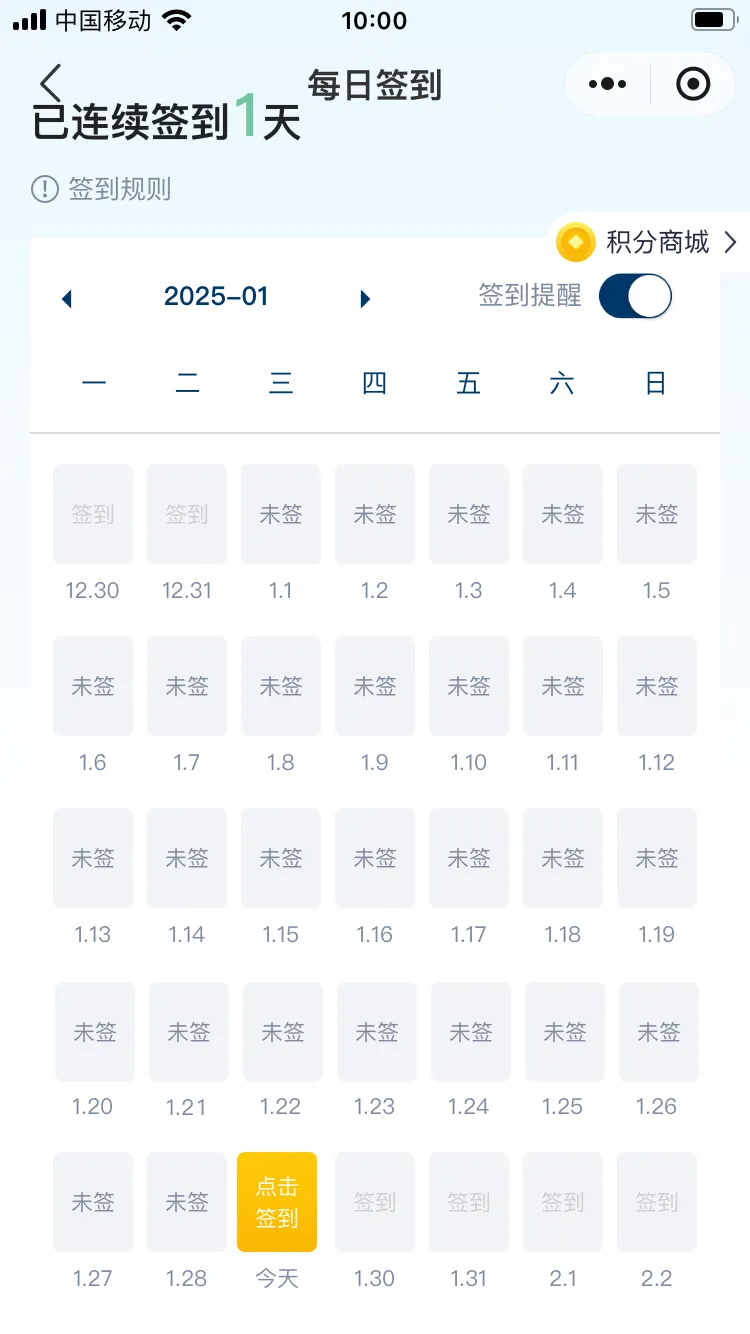Go back using the top-left arrow
This screenshot has width=750, height=1334.
pyautogui.click(x=51, y=83)
